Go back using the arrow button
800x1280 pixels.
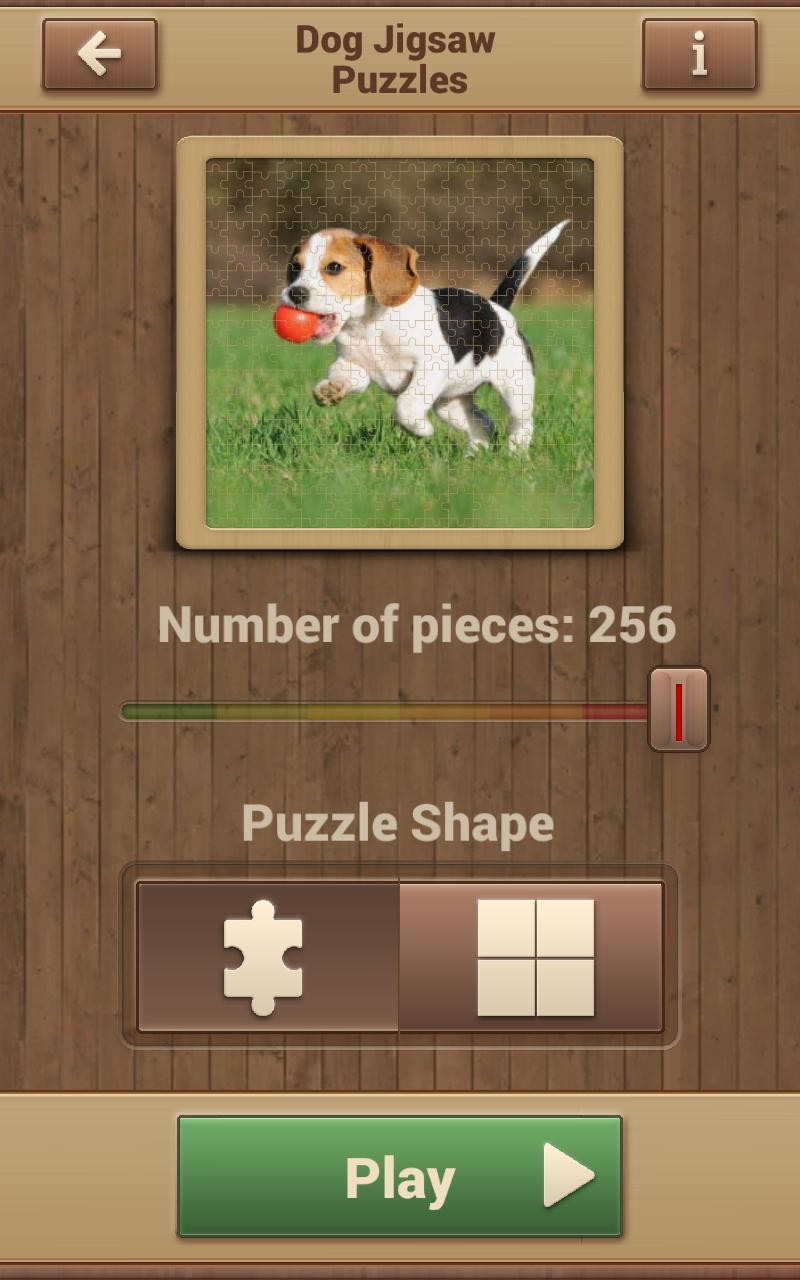(100, 54)
